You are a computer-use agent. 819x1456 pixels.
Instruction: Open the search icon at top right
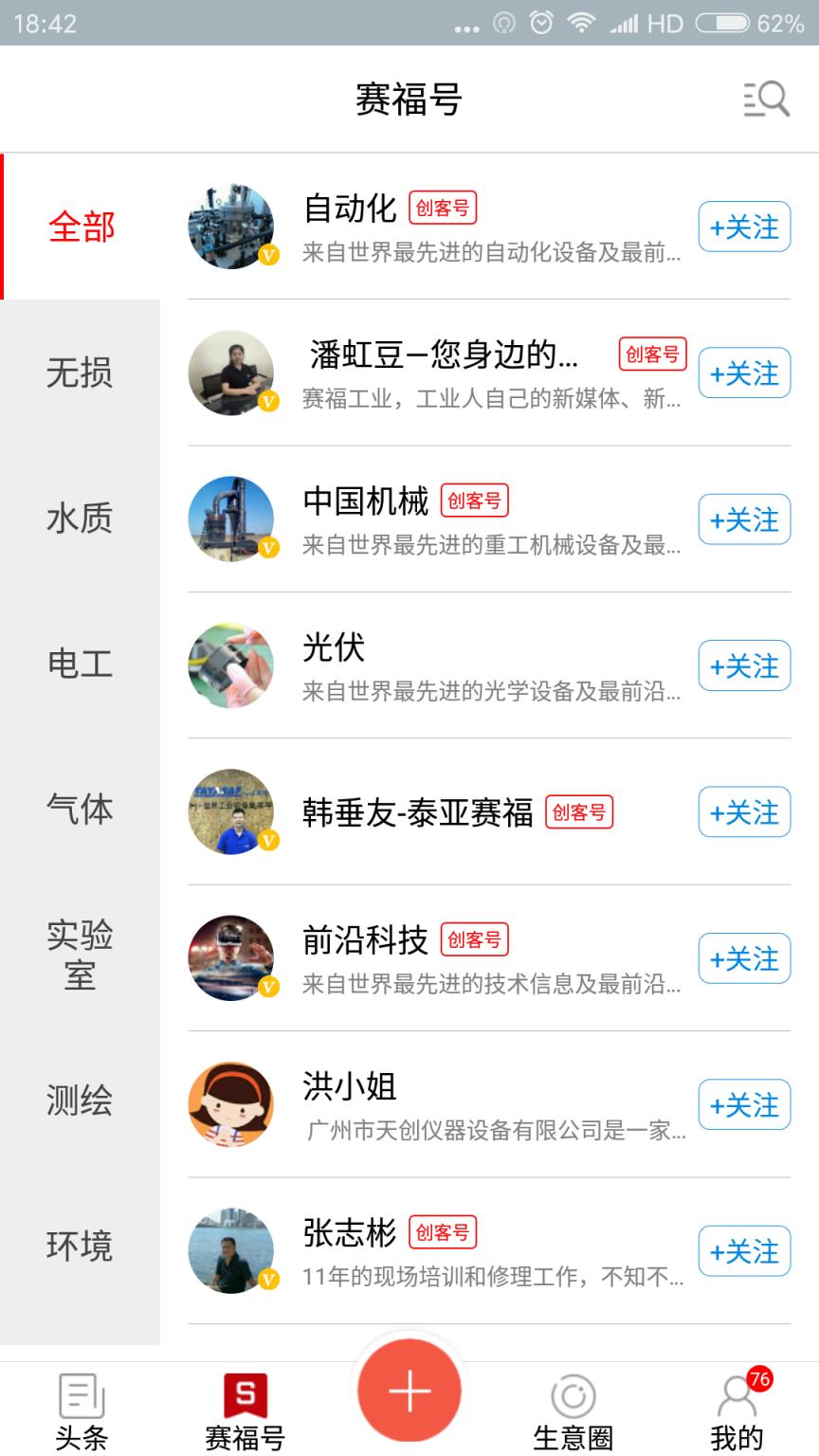point(768,99)
